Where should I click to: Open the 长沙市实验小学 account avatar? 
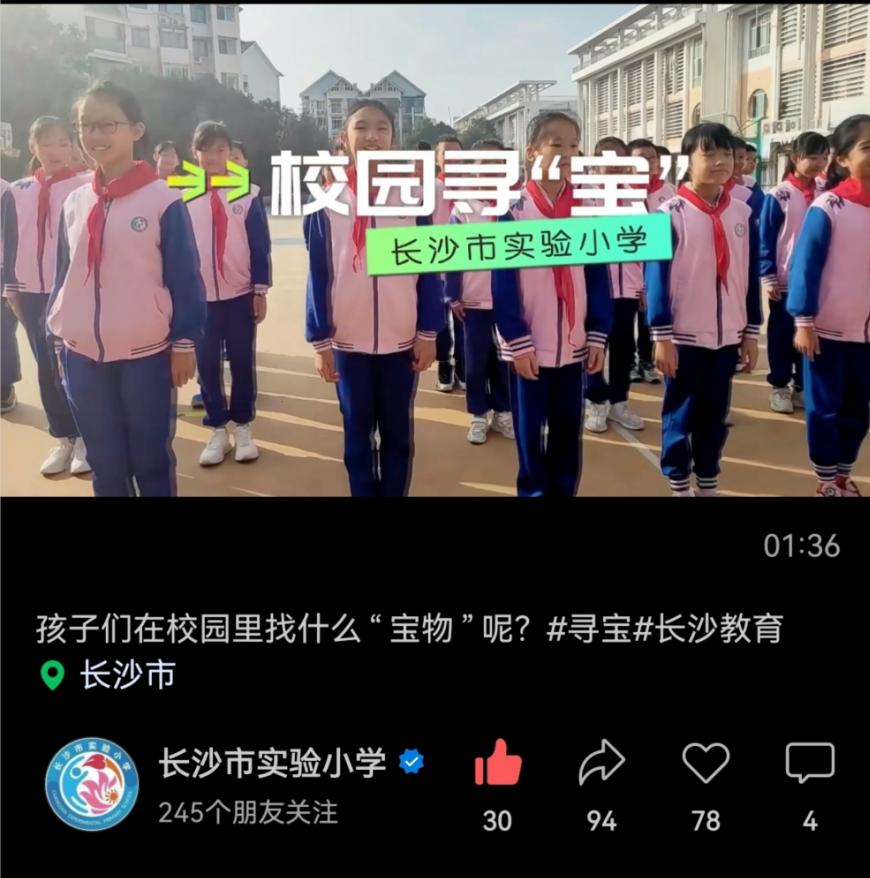[92, 784]
